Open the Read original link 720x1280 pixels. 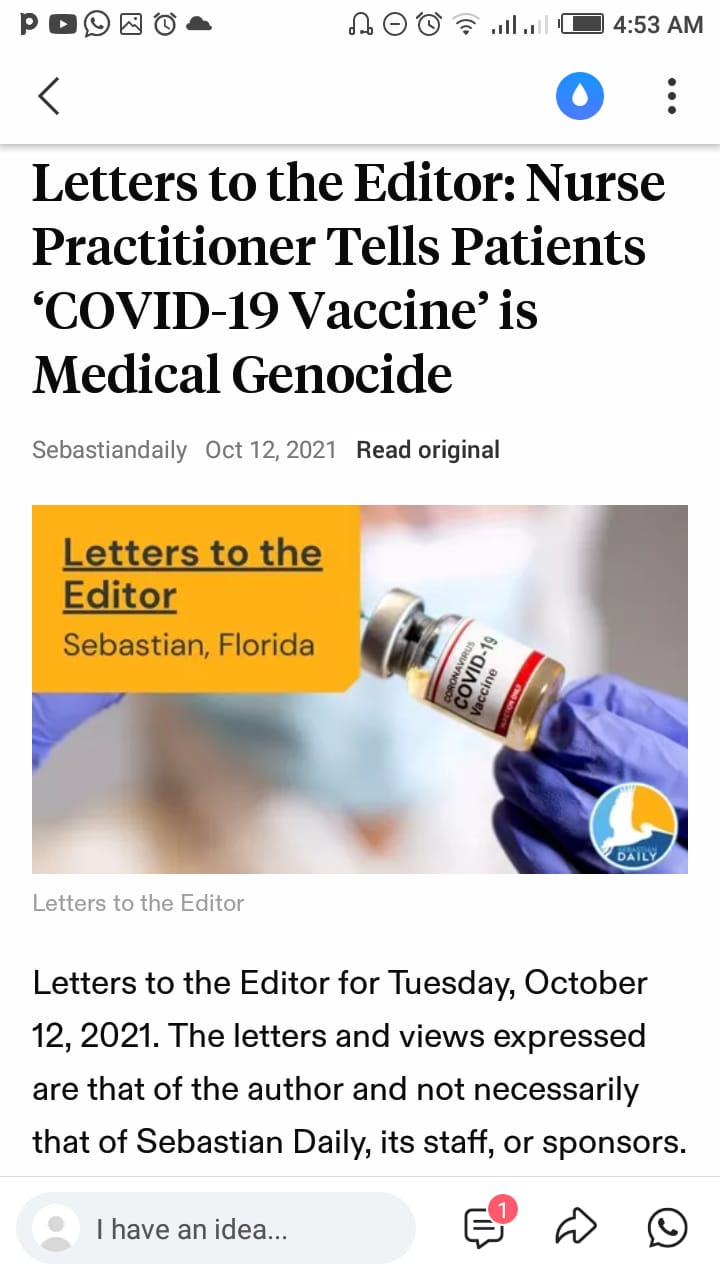(x=427, y=450)
